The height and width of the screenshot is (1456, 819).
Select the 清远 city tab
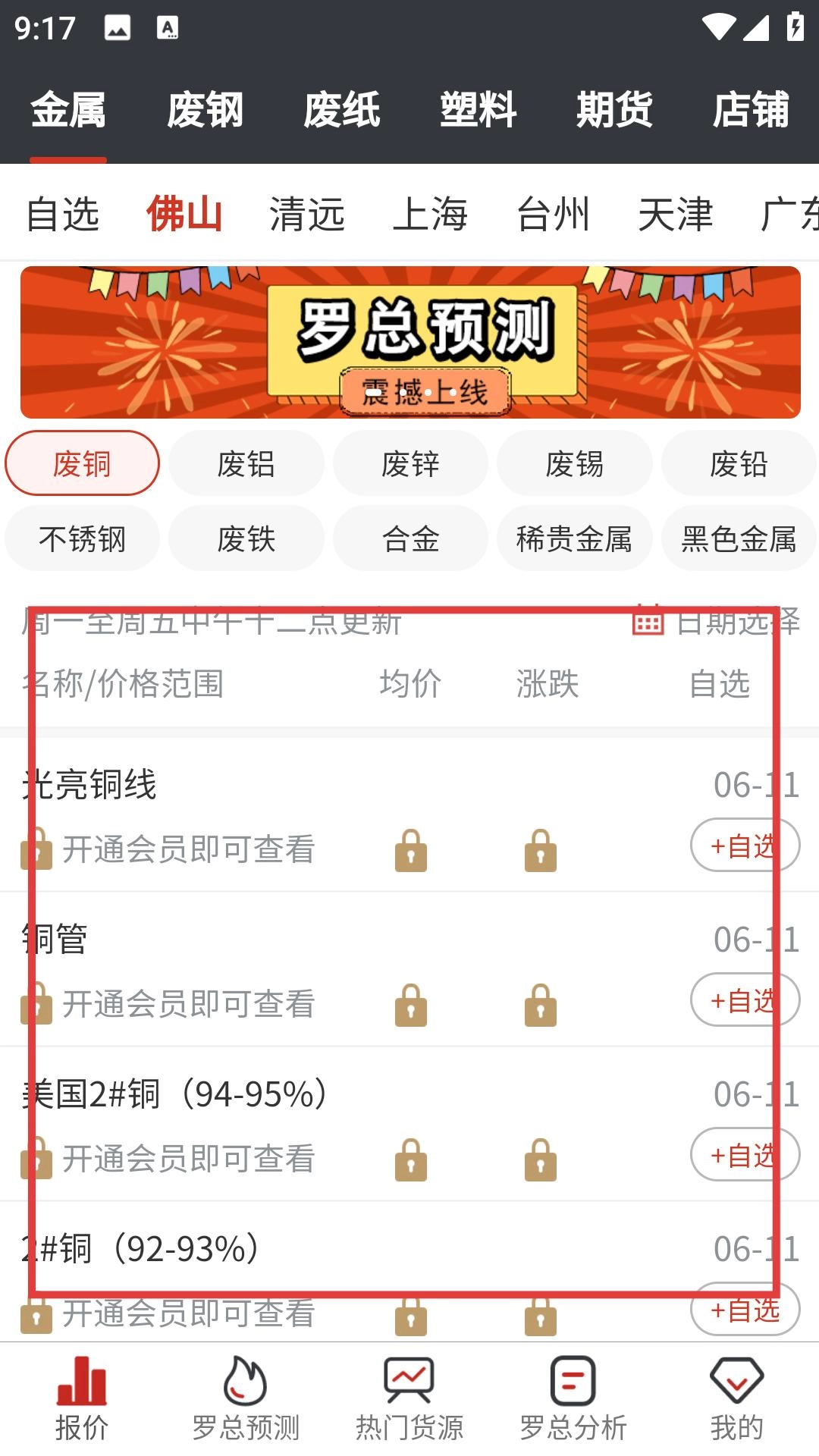pos(307,214)
